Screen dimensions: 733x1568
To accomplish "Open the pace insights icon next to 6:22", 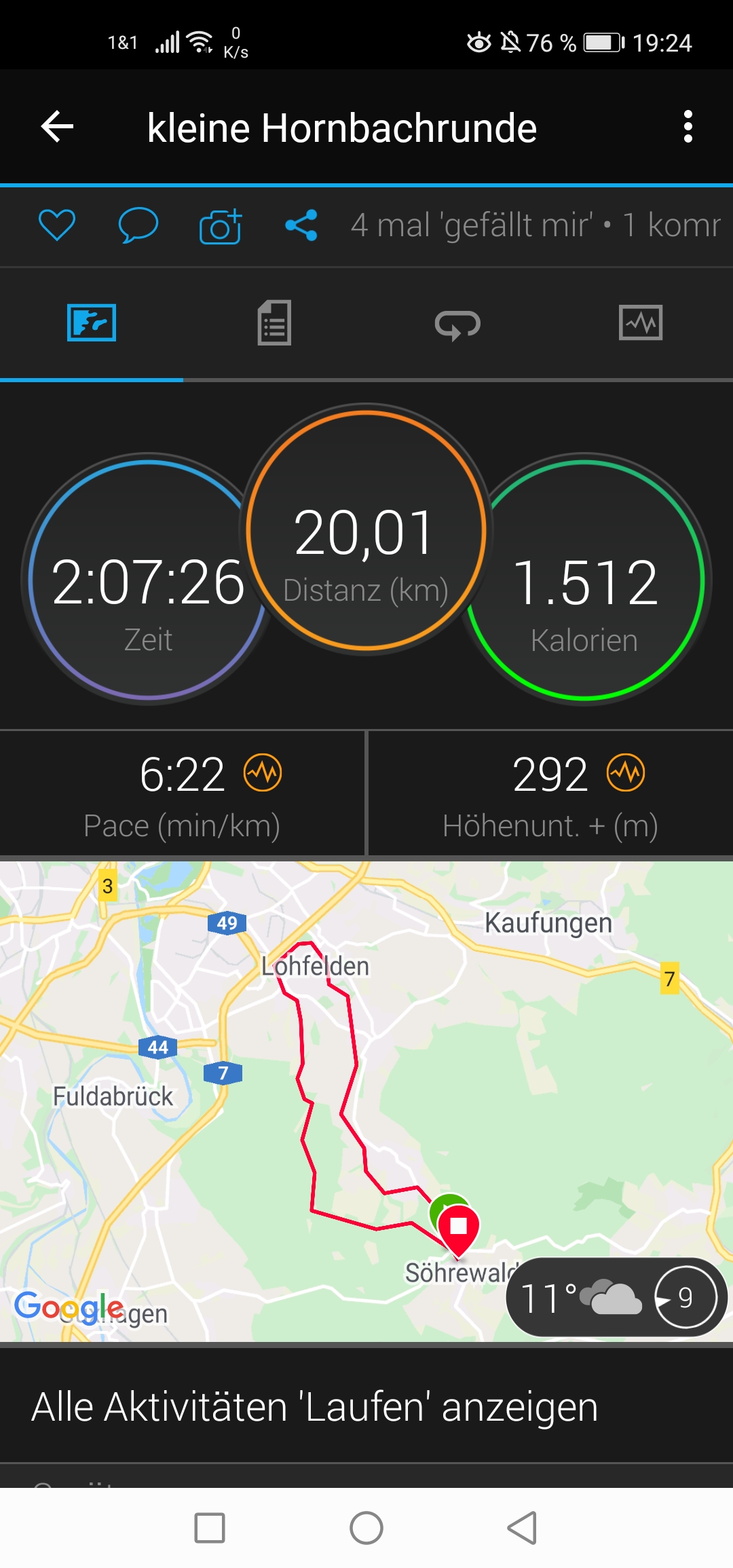I will (263, 772).
